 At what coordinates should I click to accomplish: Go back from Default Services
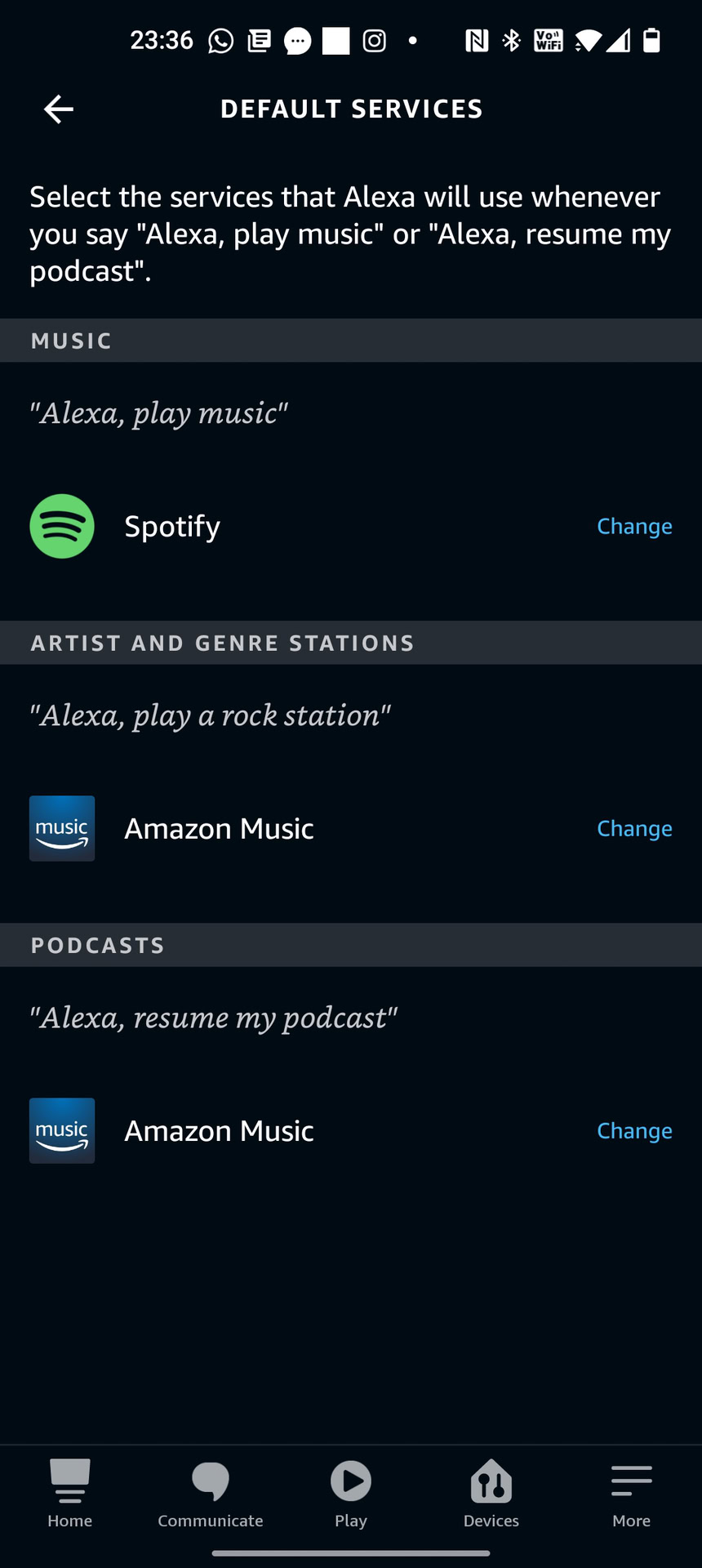(x=59, y=109)
